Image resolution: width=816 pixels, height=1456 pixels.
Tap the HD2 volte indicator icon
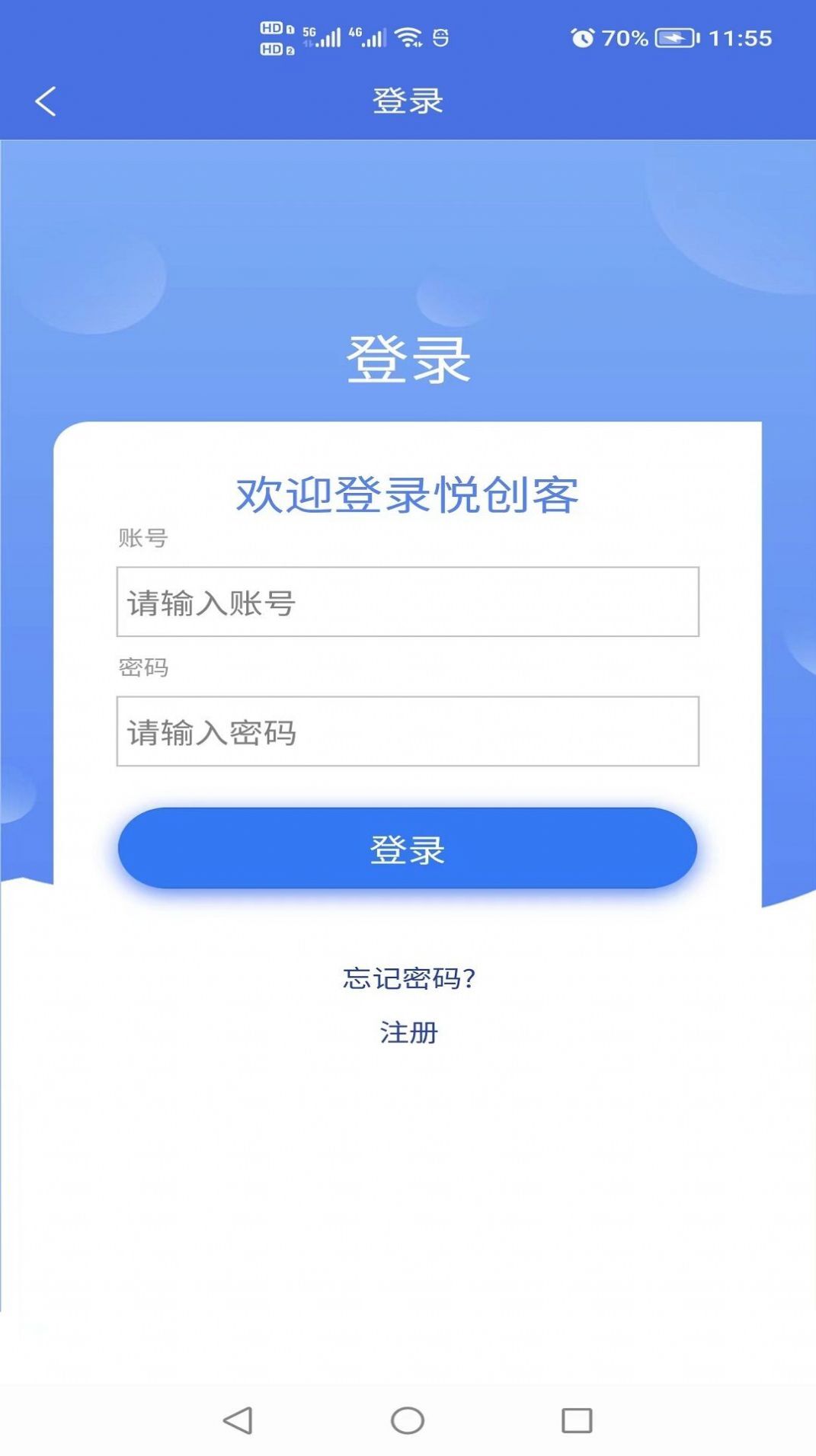click(271, 47)
